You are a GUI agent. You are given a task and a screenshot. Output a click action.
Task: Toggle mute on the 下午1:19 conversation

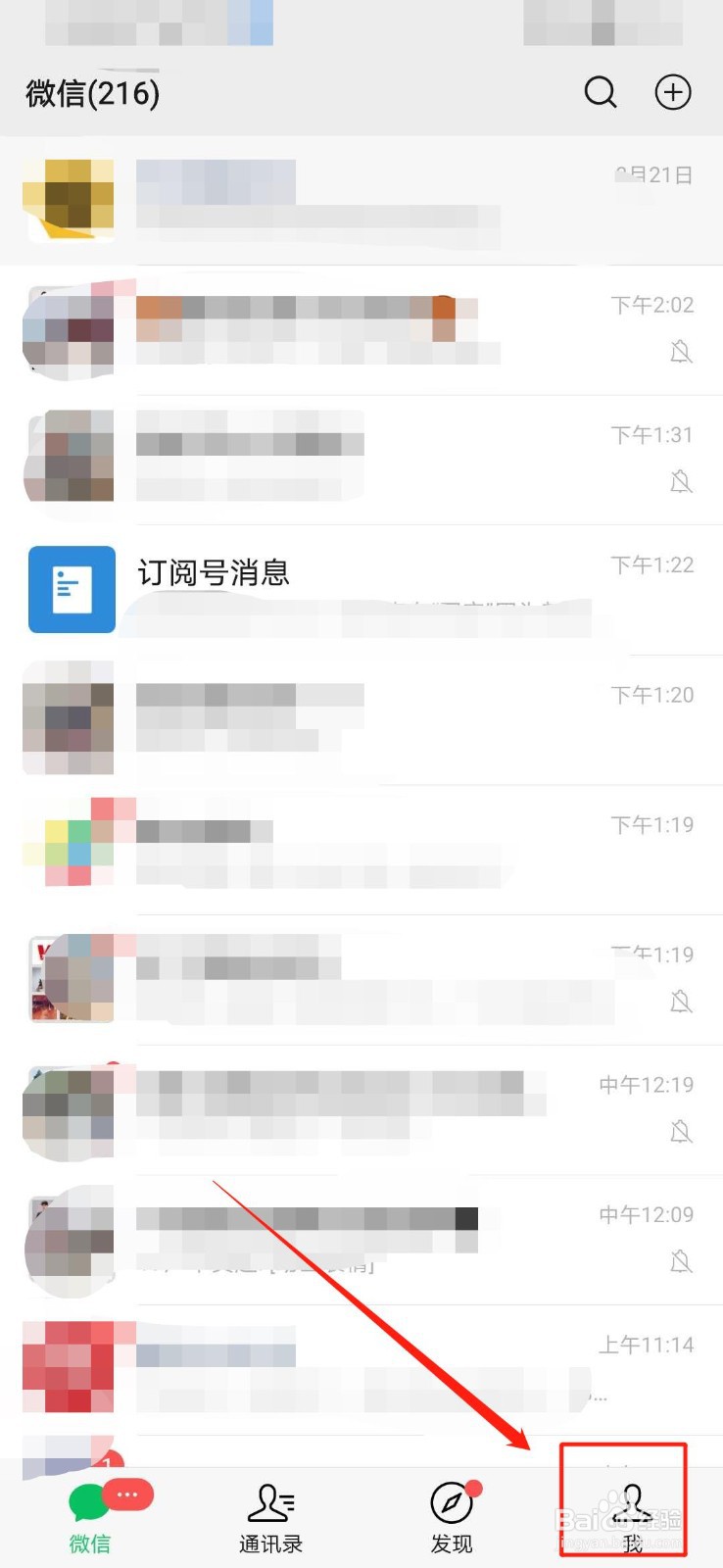(681, 1002)
